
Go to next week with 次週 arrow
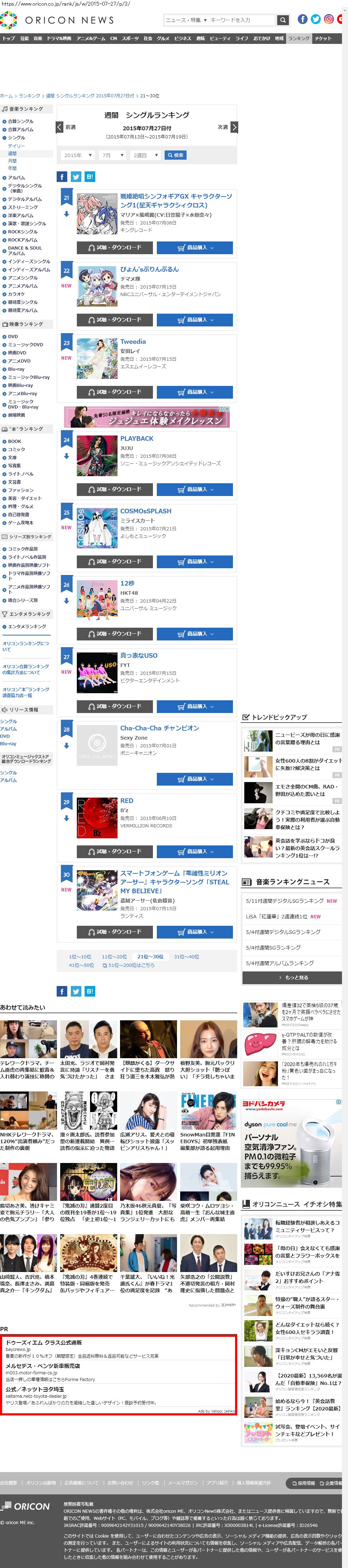point(234,127)
